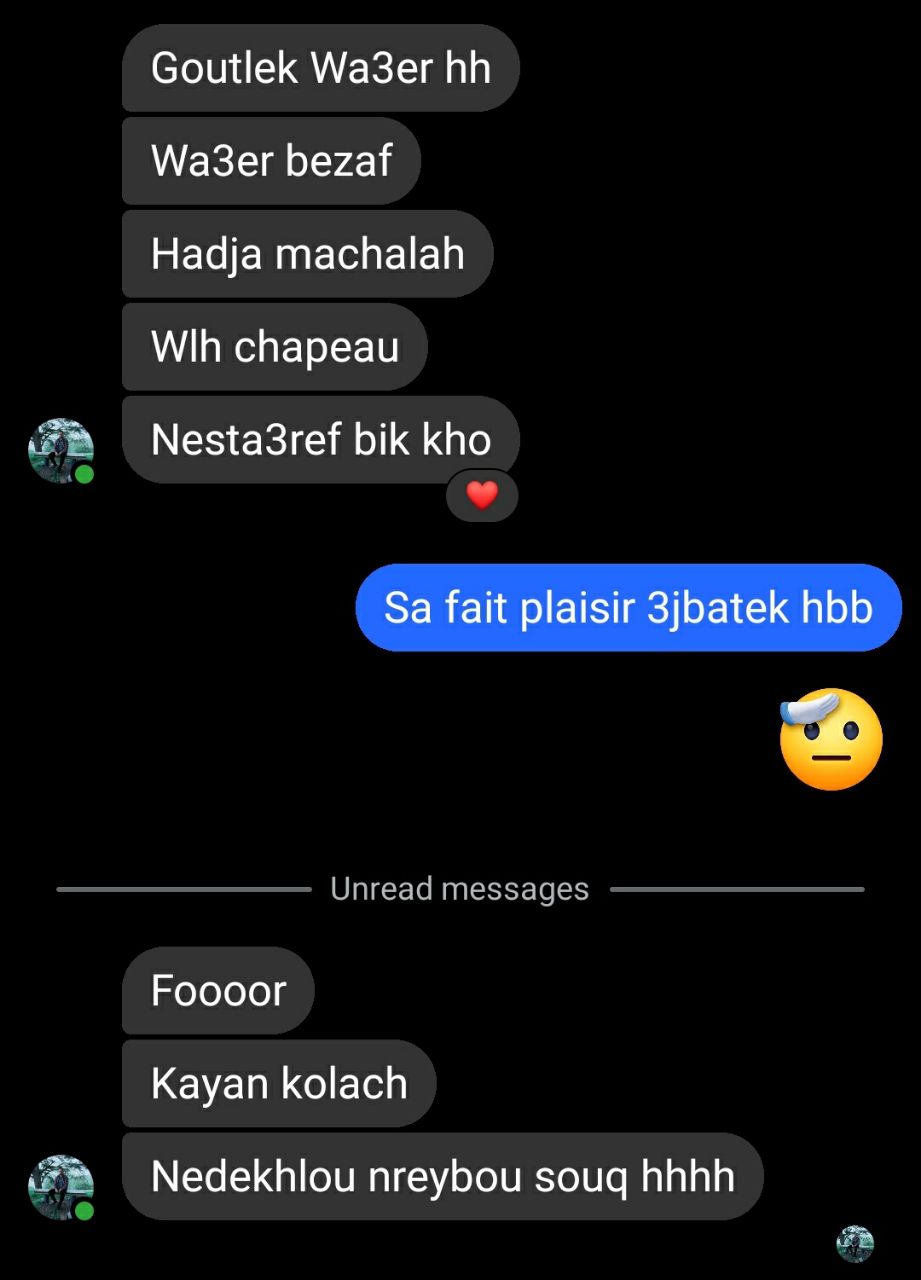Open the heart reaction on "Nesta3ref bik kho"
Screen dimensions: 921x1280
click(x=482, y=495)
